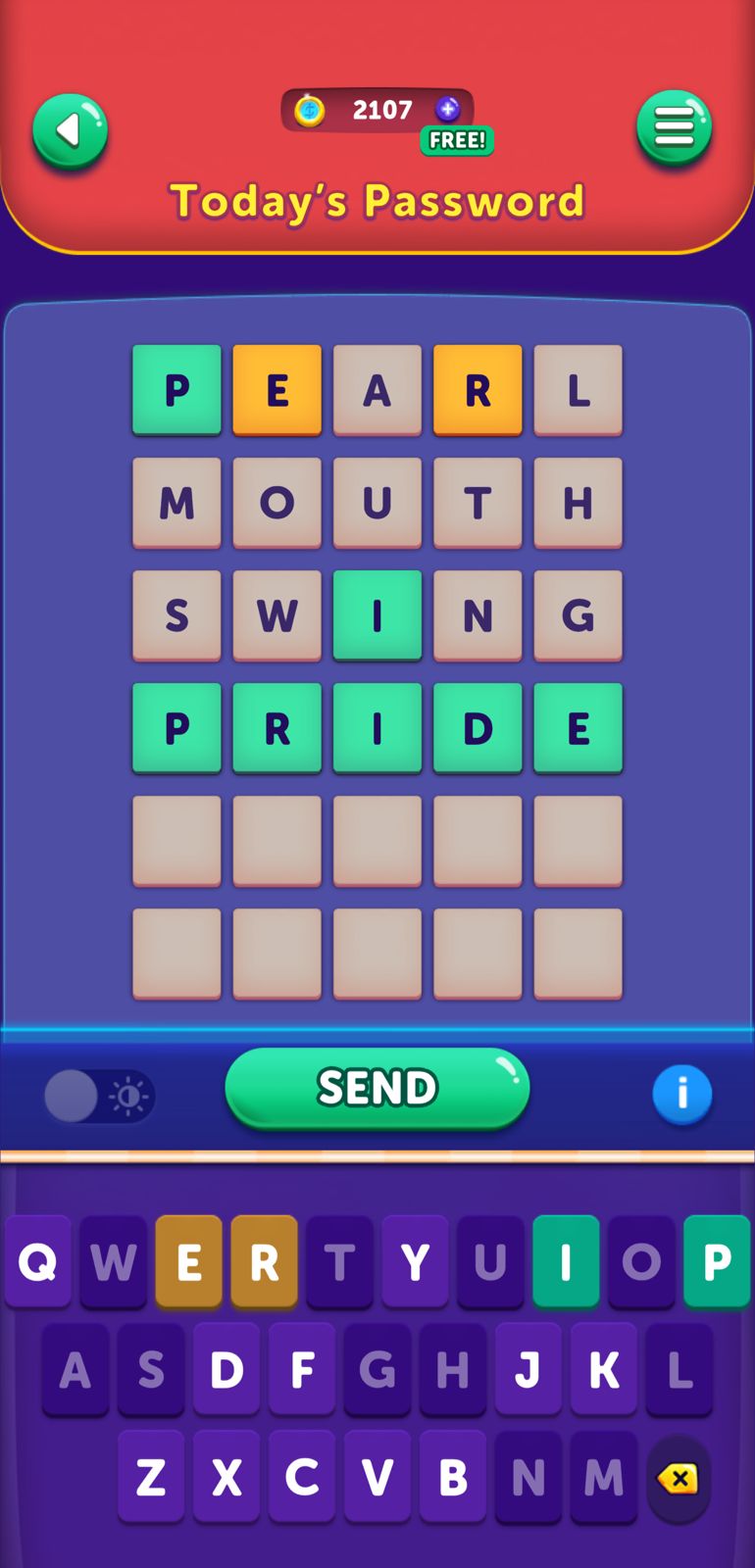Screen dimensions: 755x1568
Task: Tap the V key
Action: pos(377,1477)
